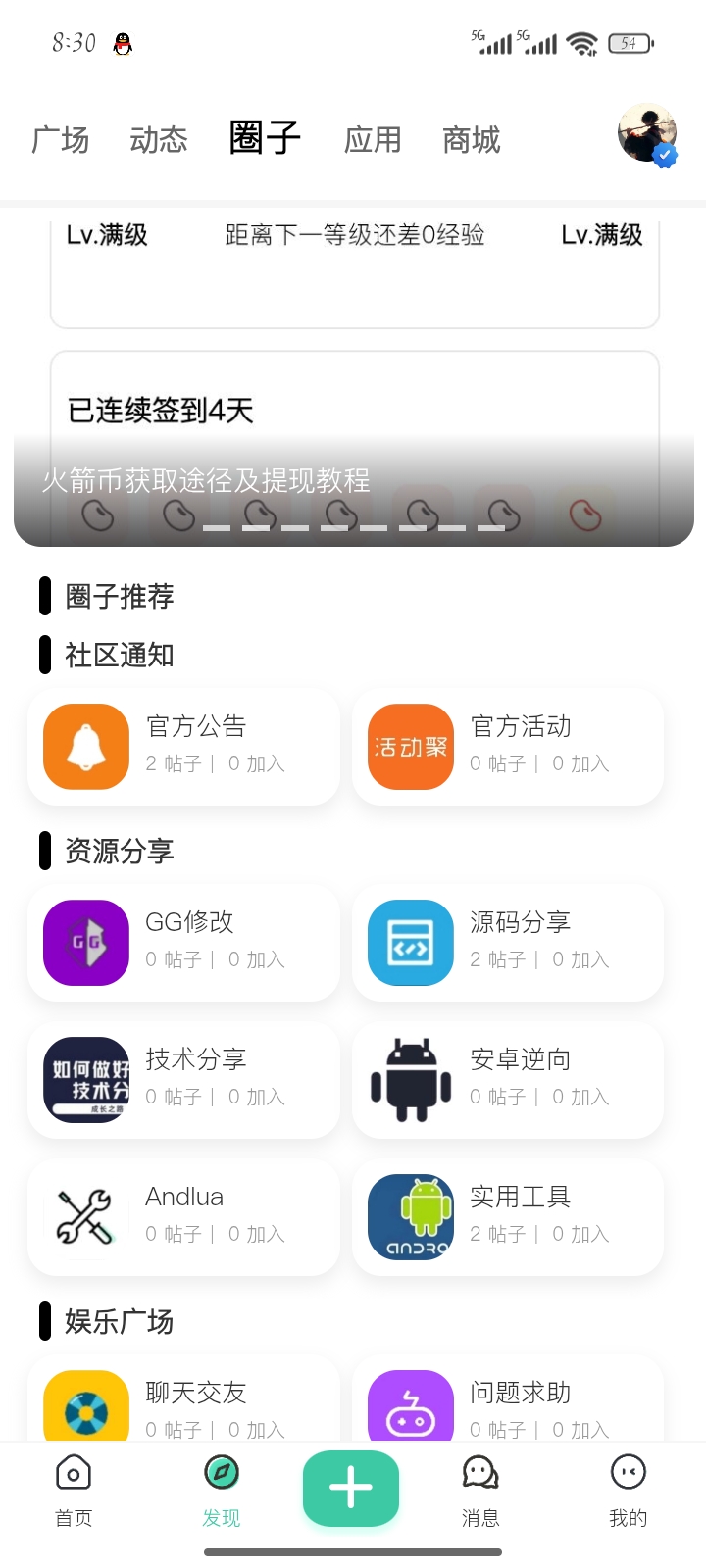View the Andlua circle

click(184, 1216)
